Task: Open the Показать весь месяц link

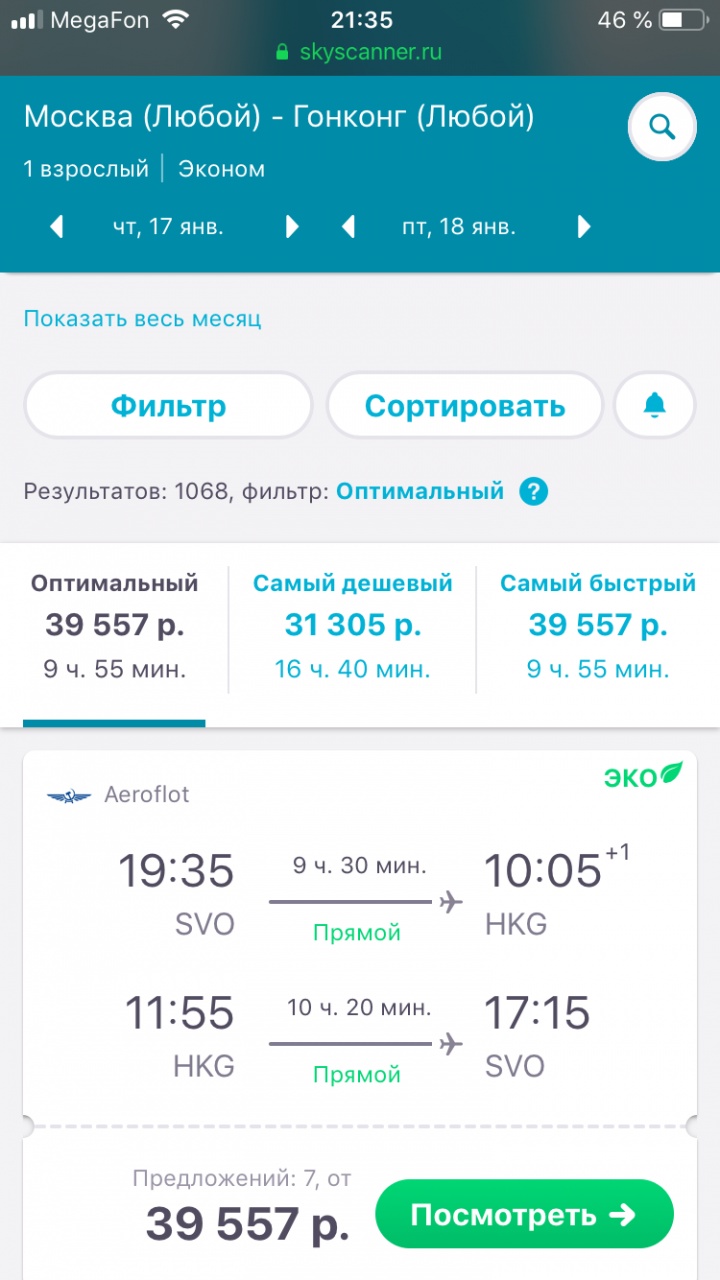Action: (x=142, y=319)
